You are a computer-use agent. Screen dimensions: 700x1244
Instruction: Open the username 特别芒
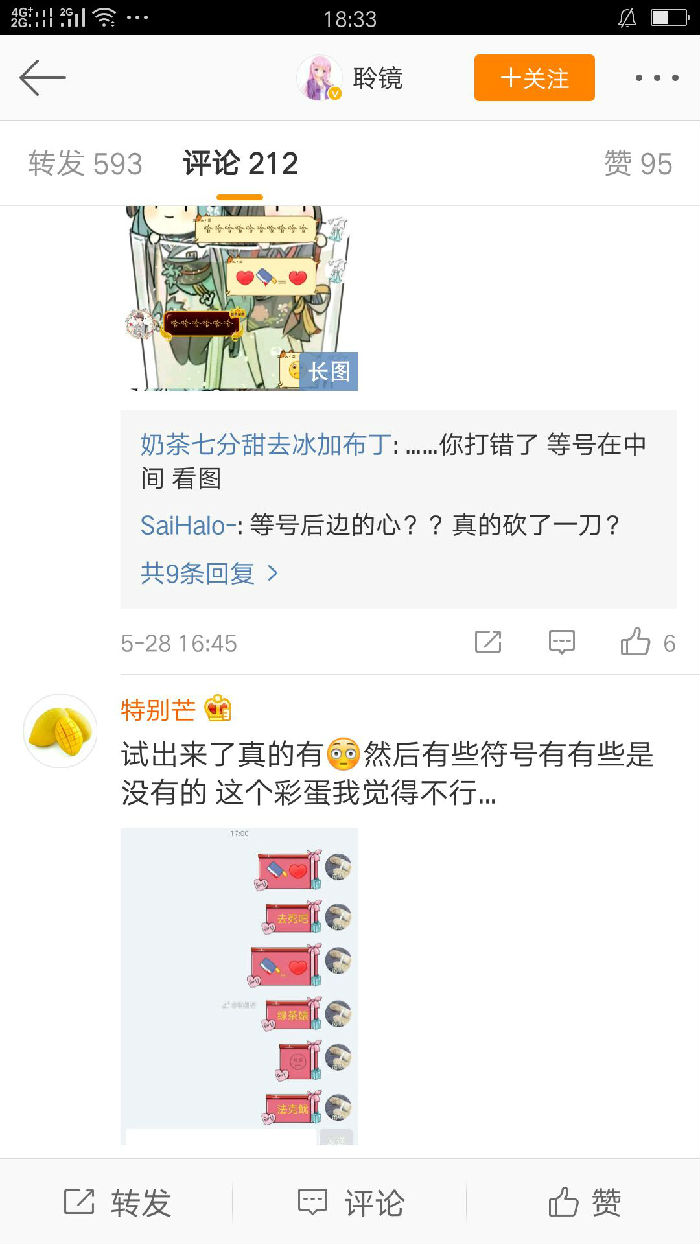(x=158, y=709)
